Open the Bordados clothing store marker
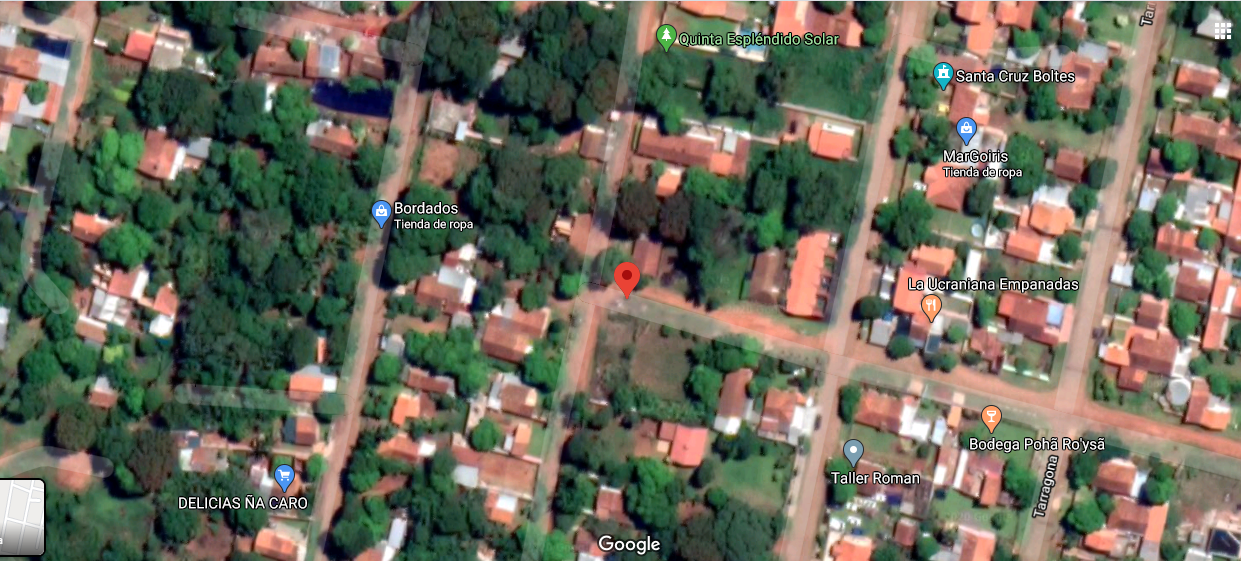 (x=381, y=212)
